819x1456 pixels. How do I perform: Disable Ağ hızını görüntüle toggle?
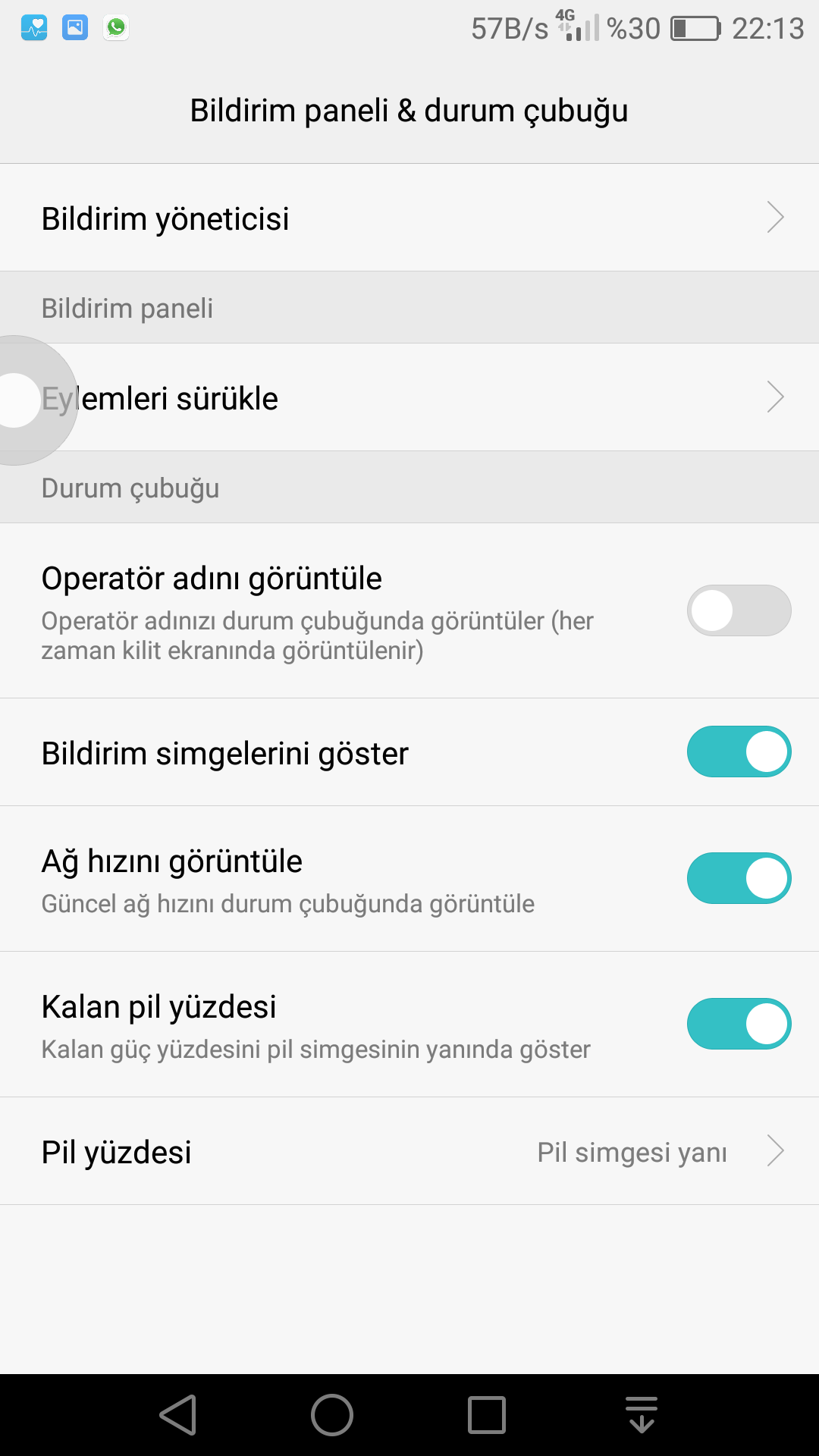coord(739,878)
